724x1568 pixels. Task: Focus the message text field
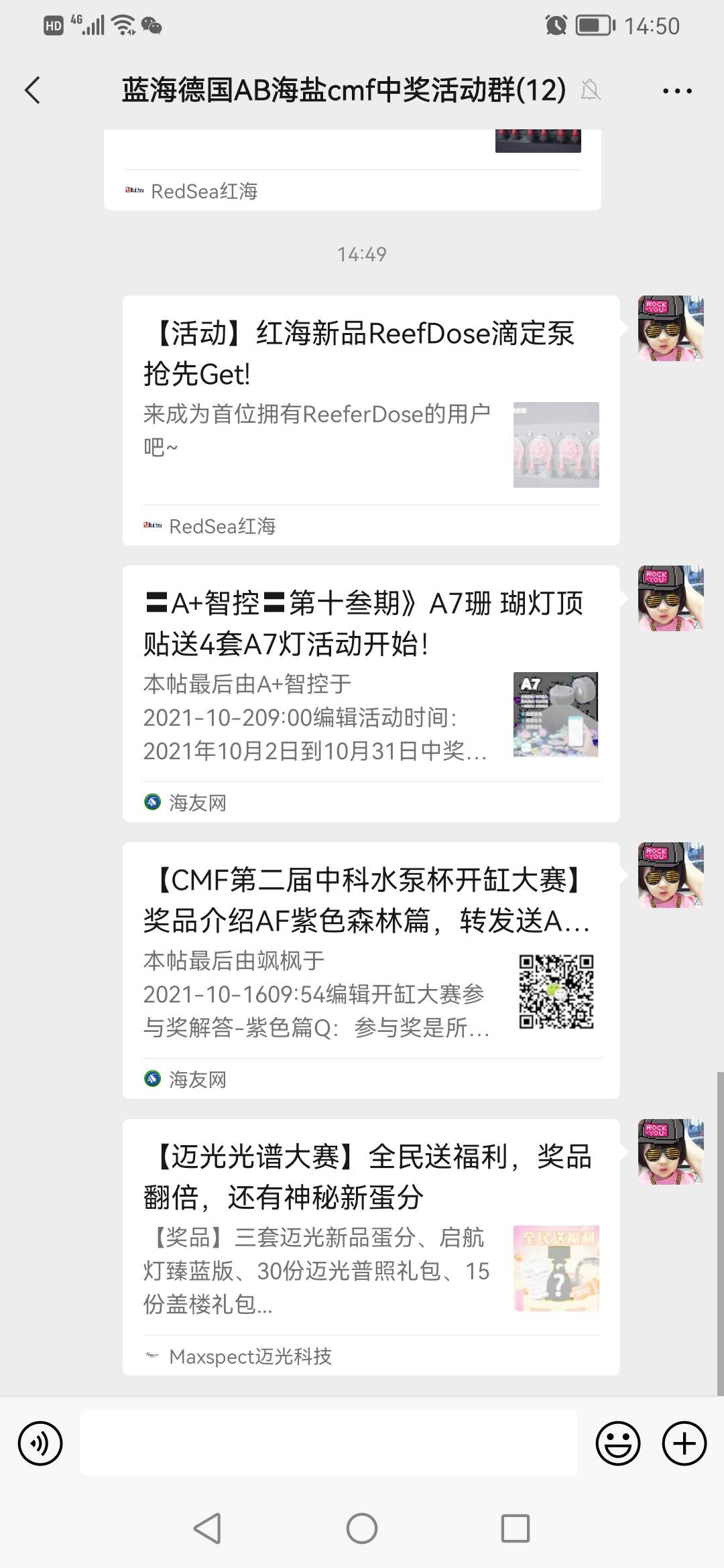click(x=328, y=1443)
